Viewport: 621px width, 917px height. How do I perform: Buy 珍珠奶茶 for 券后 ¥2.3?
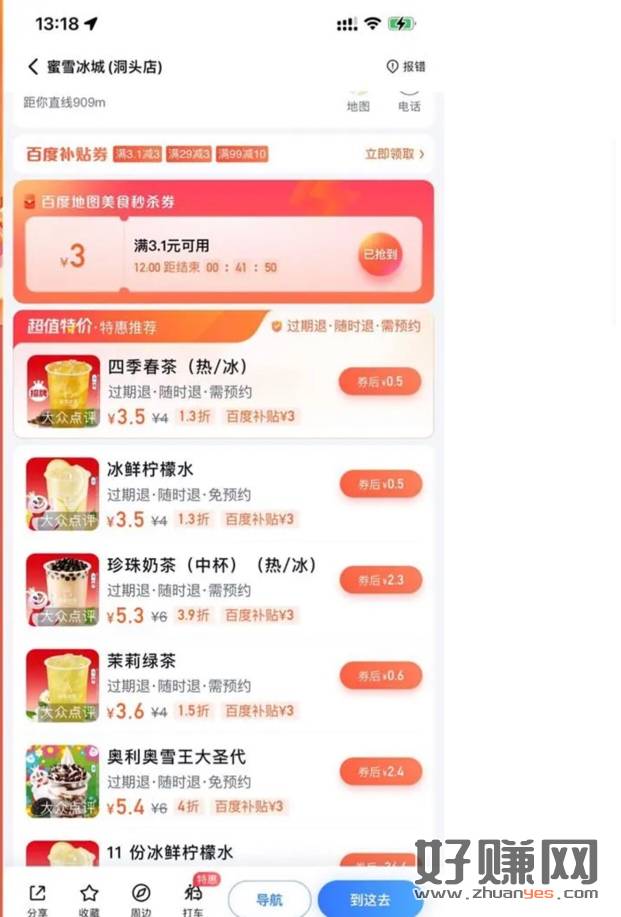click(380, 580)
